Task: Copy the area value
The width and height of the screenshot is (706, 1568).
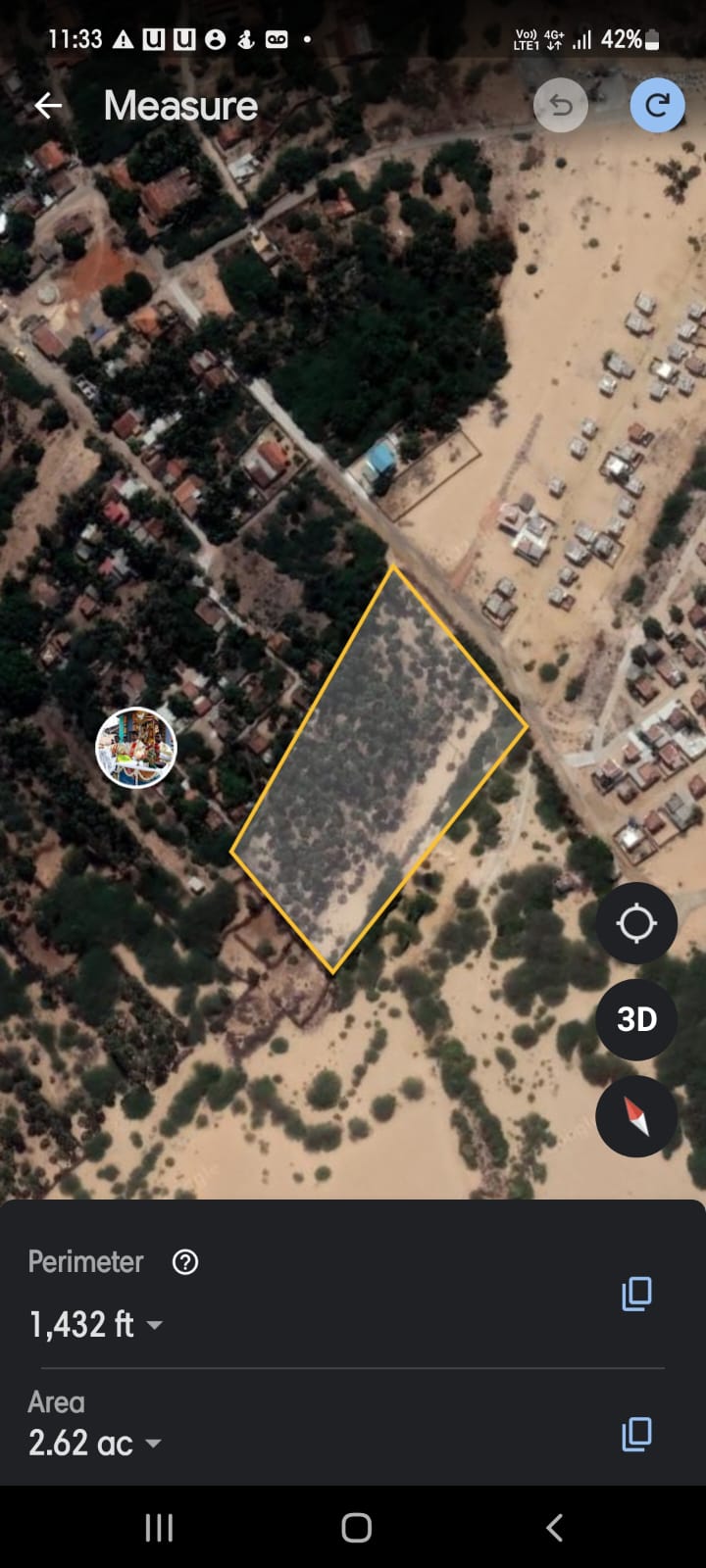Action: 636,1435
